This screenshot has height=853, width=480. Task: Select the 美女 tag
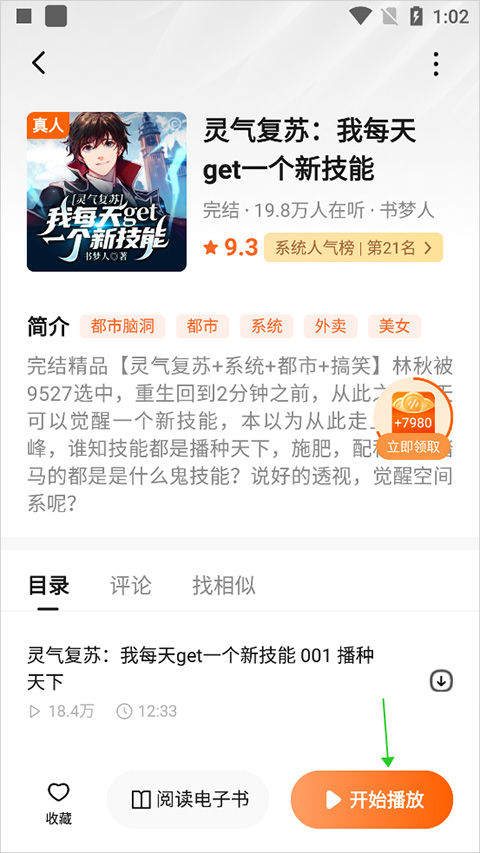(x=394, y=326)
